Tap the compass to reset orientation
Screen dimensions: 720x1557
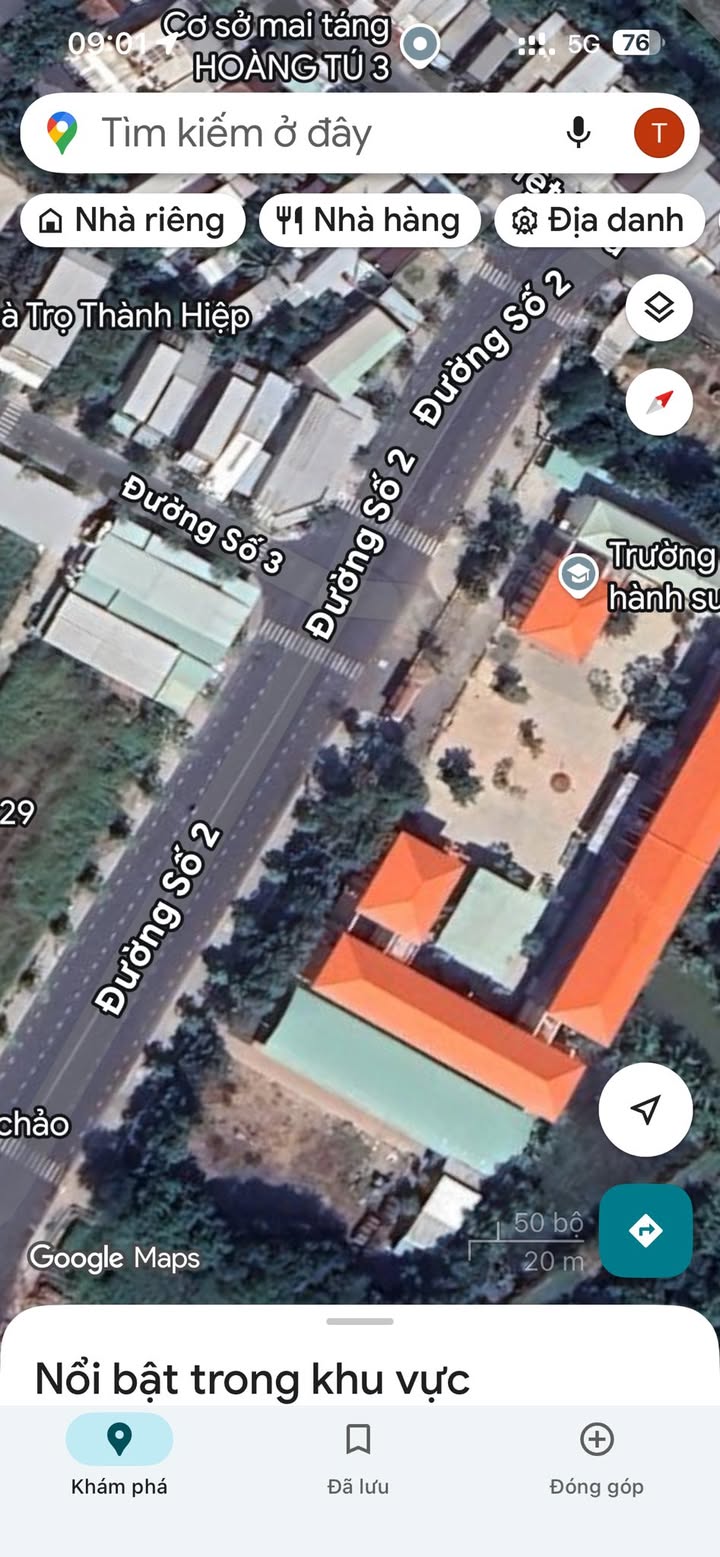[x=659, y=402]
